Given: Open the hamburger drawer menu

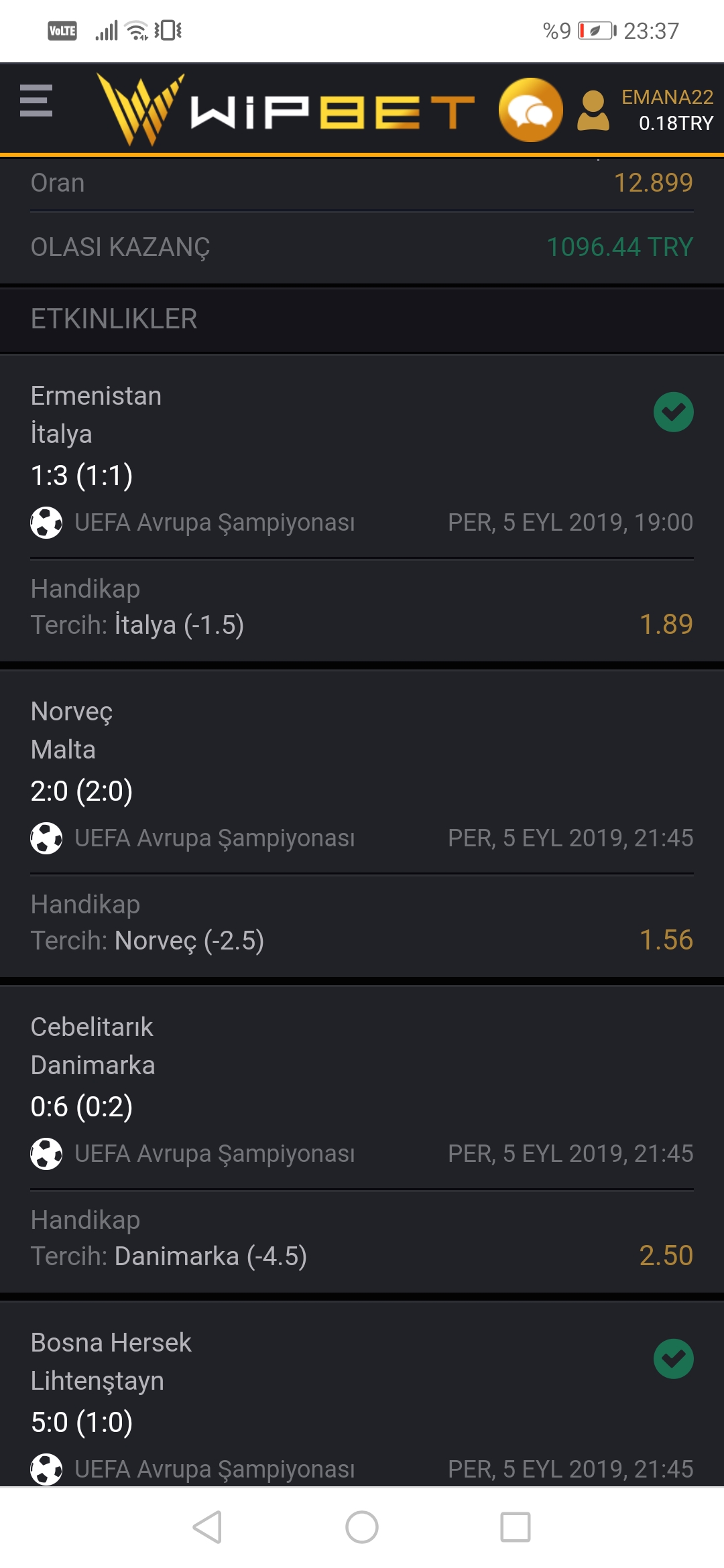Looking at the screenshot, I should 36,101.
